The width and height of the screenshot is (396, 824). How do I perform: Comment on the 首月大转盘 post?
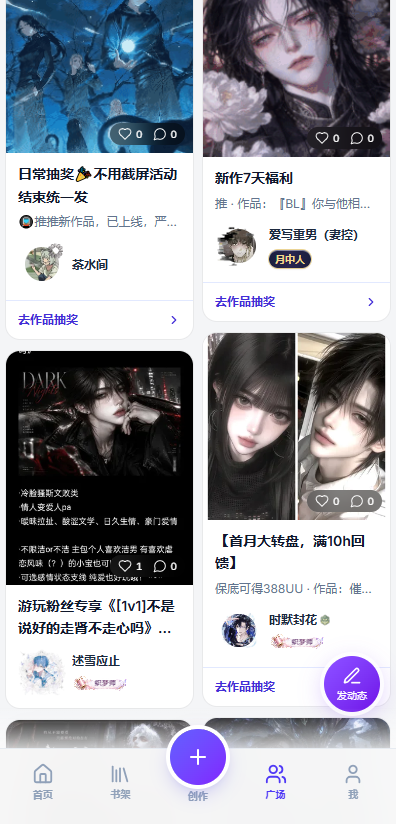click(362, 501)
